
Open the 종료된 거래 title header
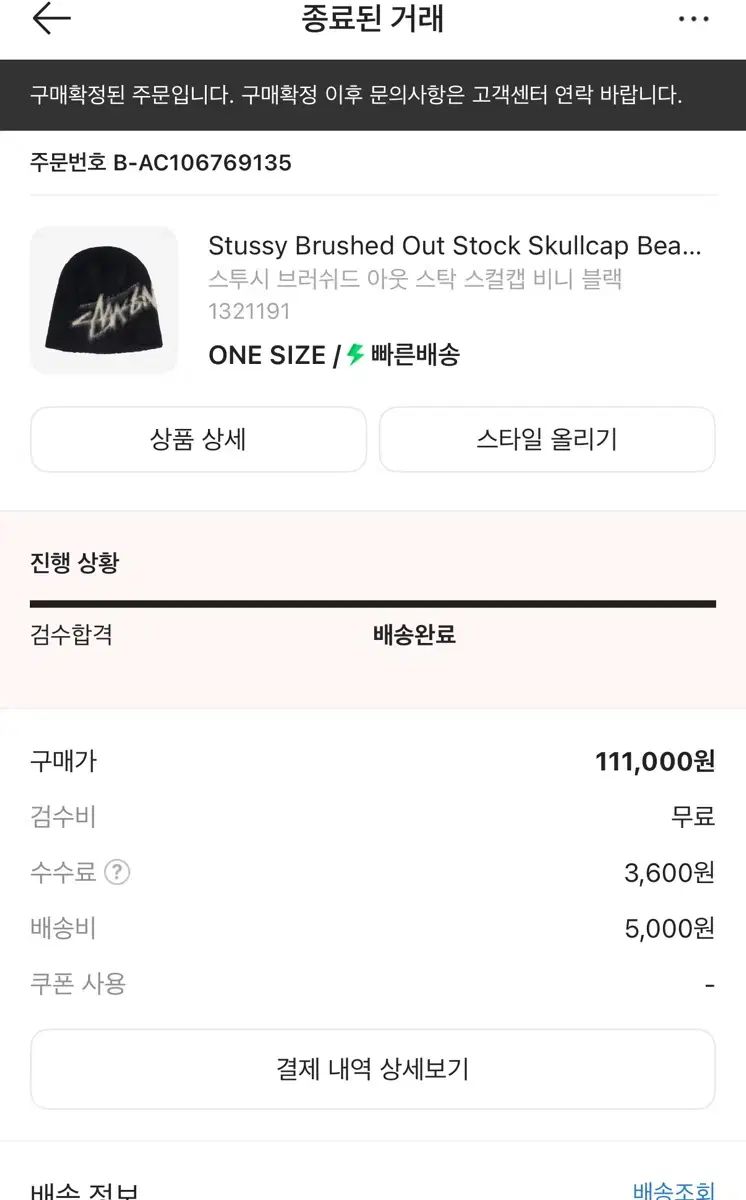click(373, 18)
